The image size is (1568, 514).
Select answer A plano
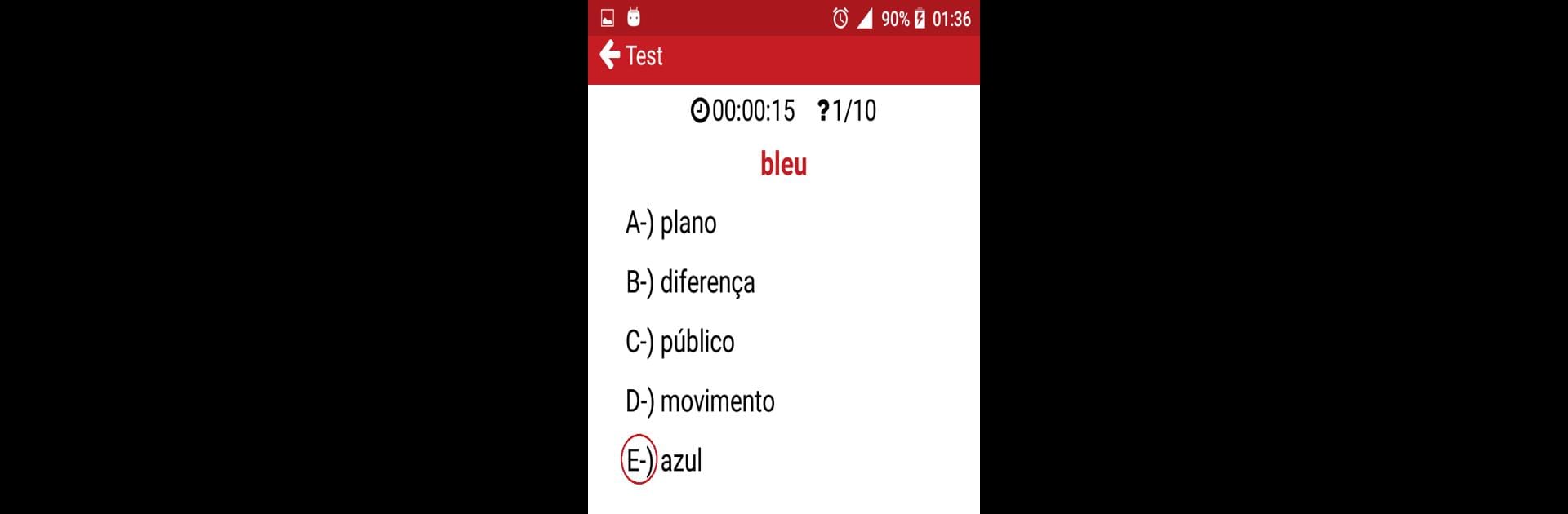671,223
